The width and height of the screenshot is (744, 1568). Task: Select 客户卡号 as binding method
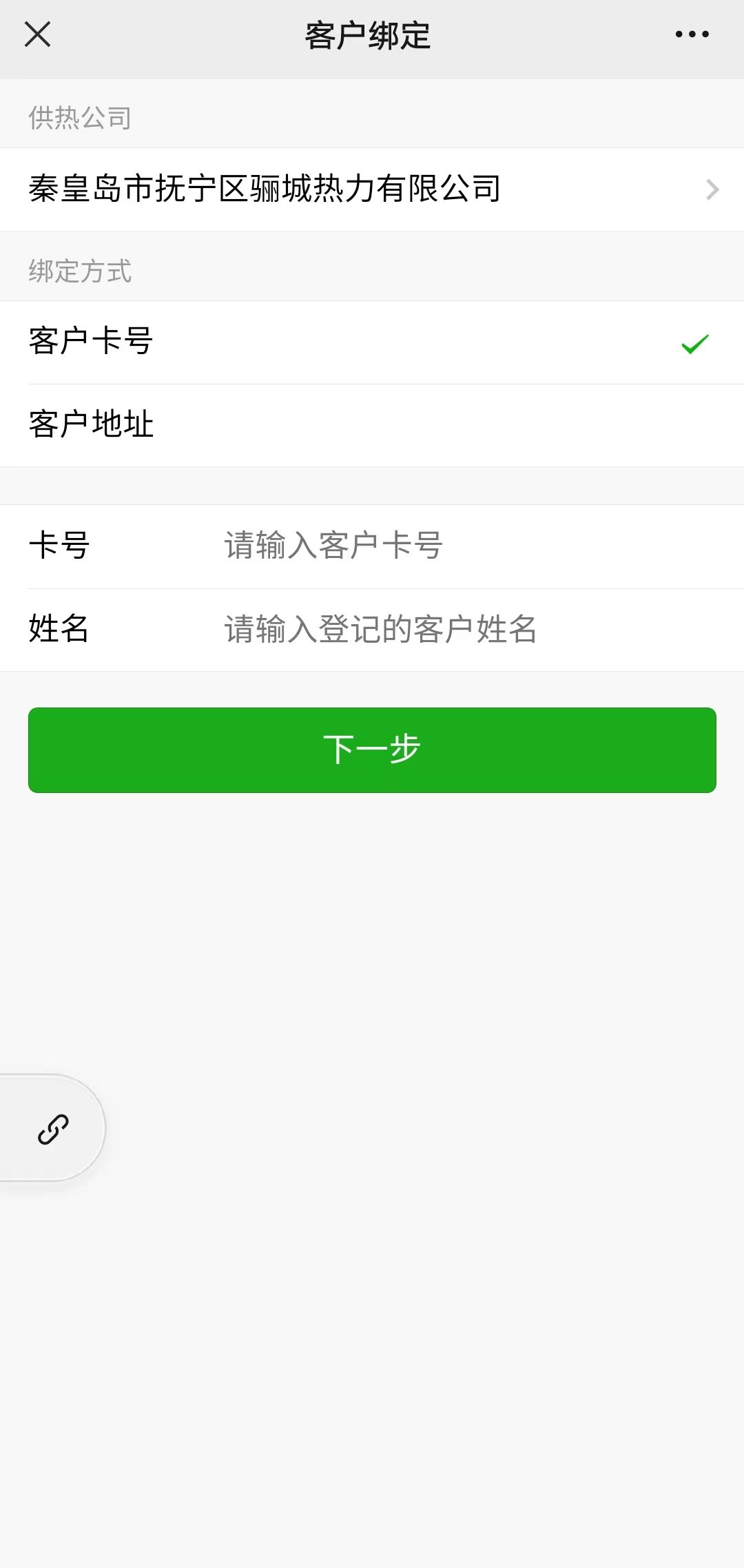(372, 342)
